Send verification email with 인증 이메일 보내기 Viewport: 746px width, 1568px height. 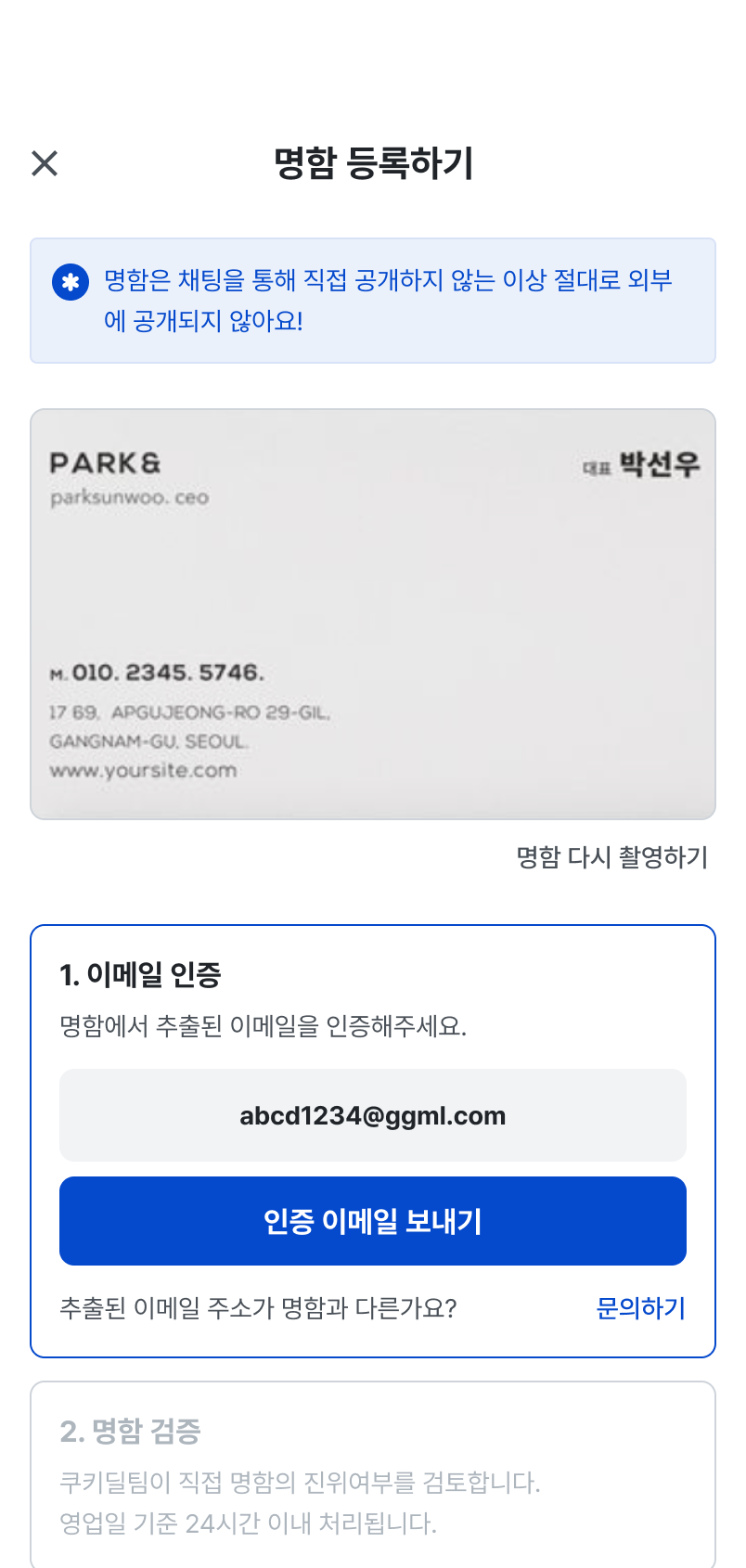(373, 1221)
